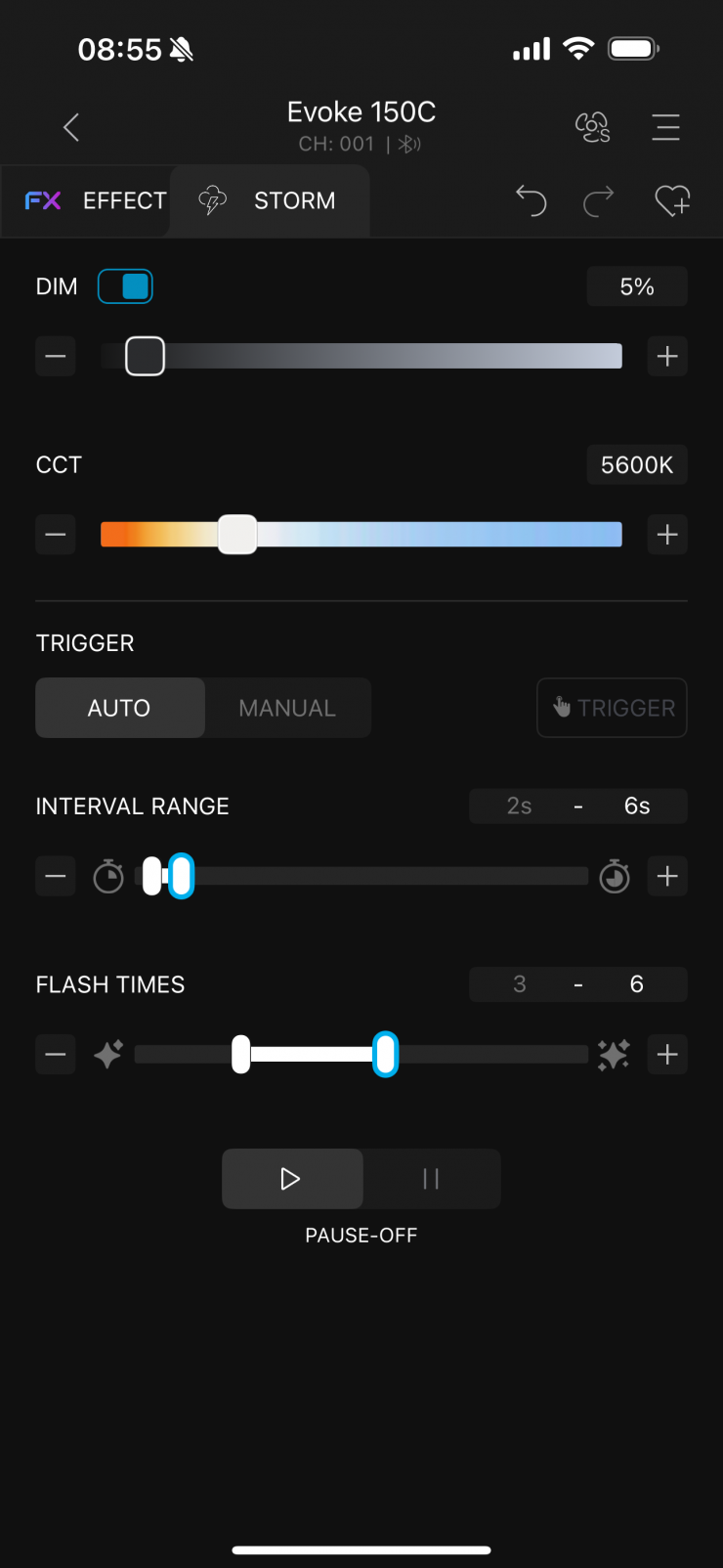
Task: Undo the last change
Action: pos(531,200)
